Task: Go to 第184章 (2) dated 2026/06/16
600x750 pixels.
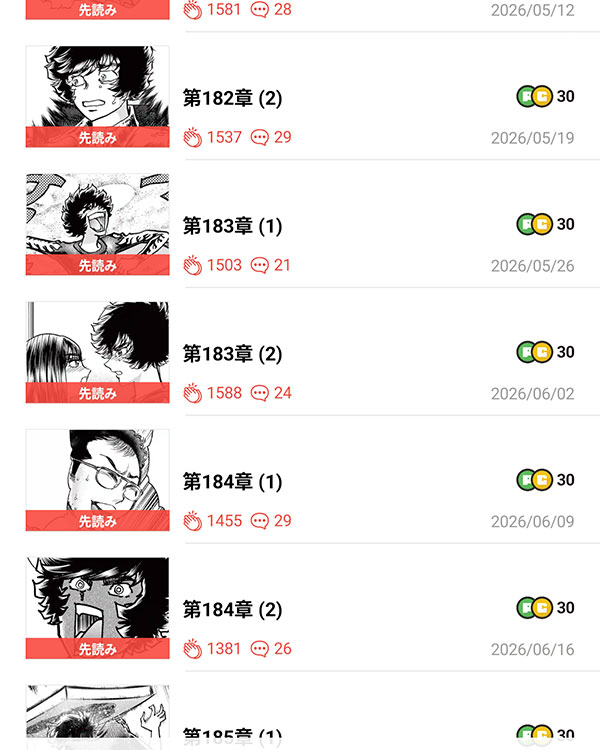Action: coord(232,610)
